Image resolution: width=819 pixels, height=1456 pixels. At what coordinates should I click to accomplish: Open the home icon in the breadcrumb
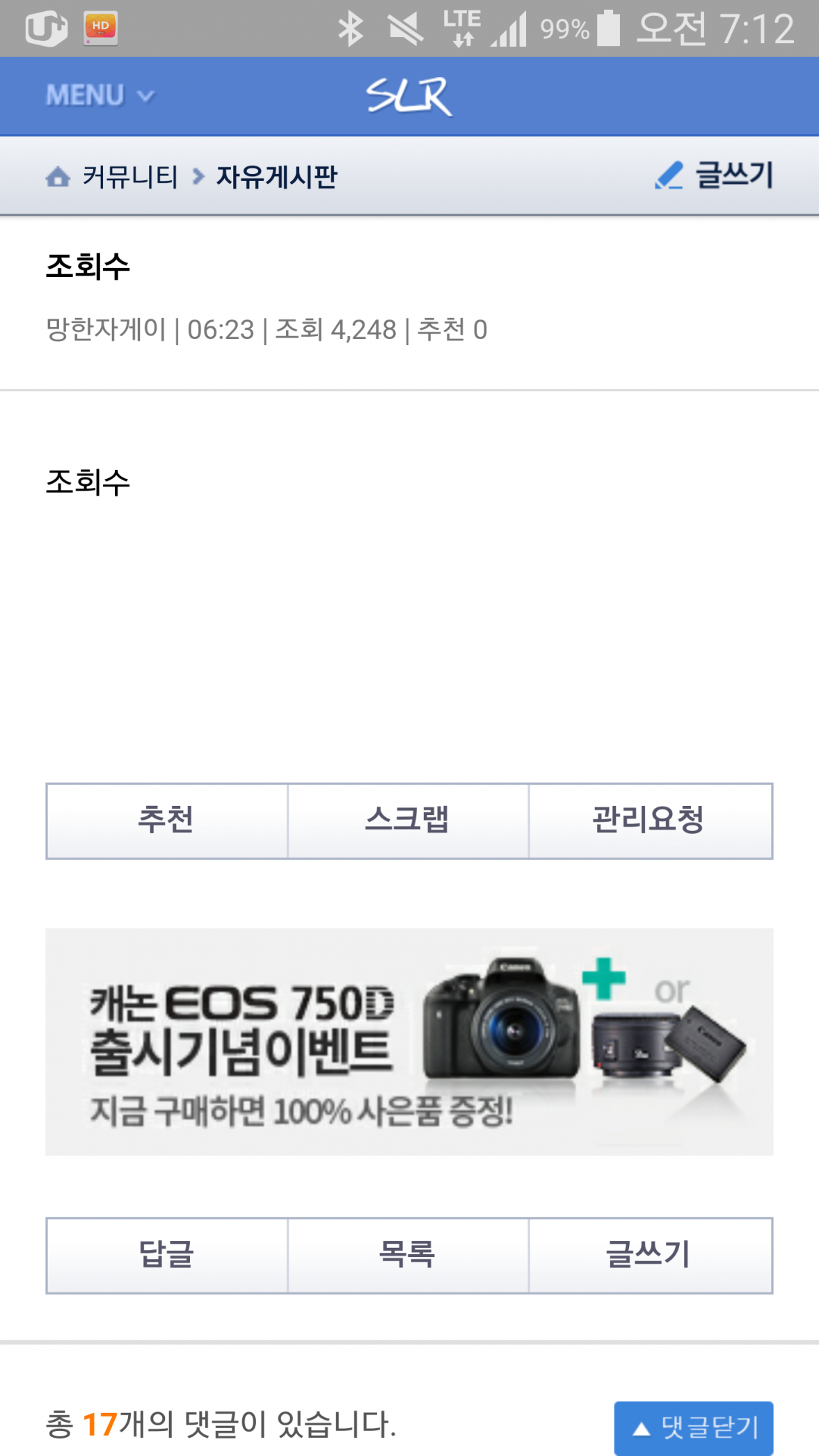pyautogui.click(x=58, y=177)
